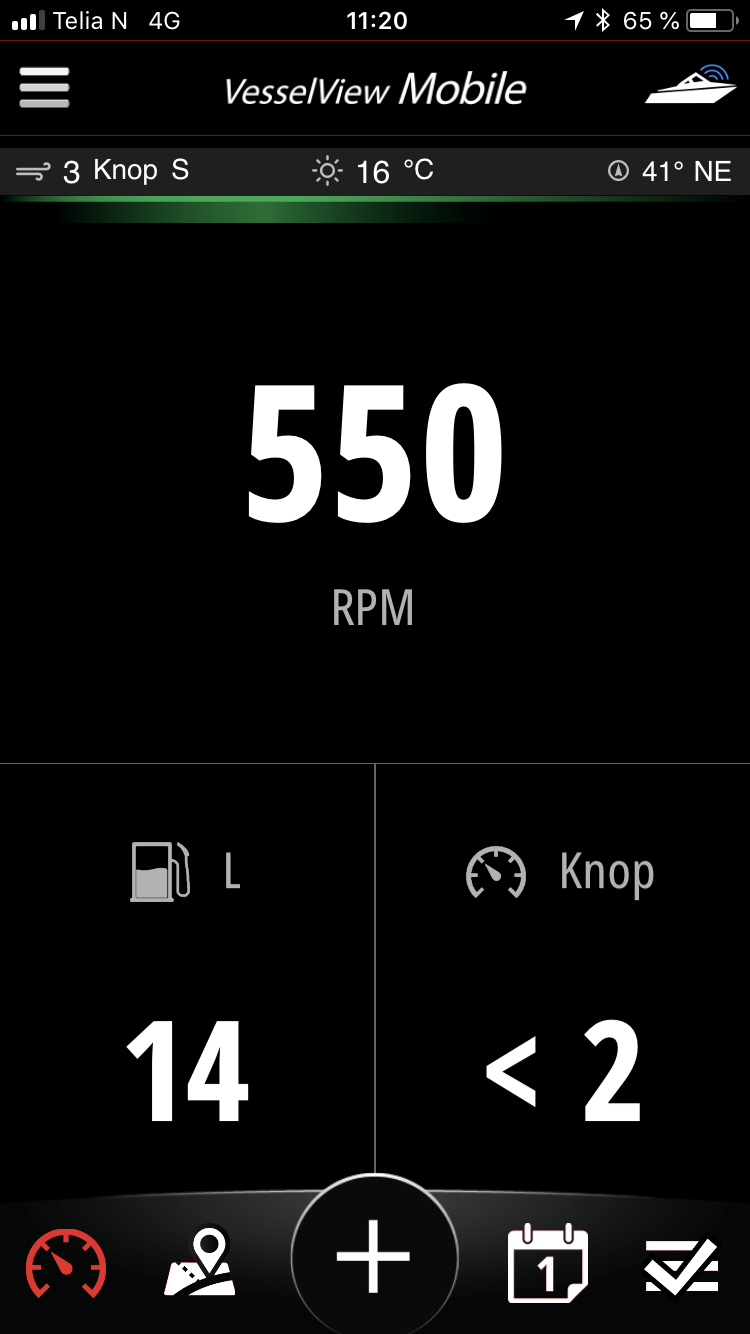Open the hamburger menu
The height and width of the screenshot is (1334, 750).
pos(44,88)
